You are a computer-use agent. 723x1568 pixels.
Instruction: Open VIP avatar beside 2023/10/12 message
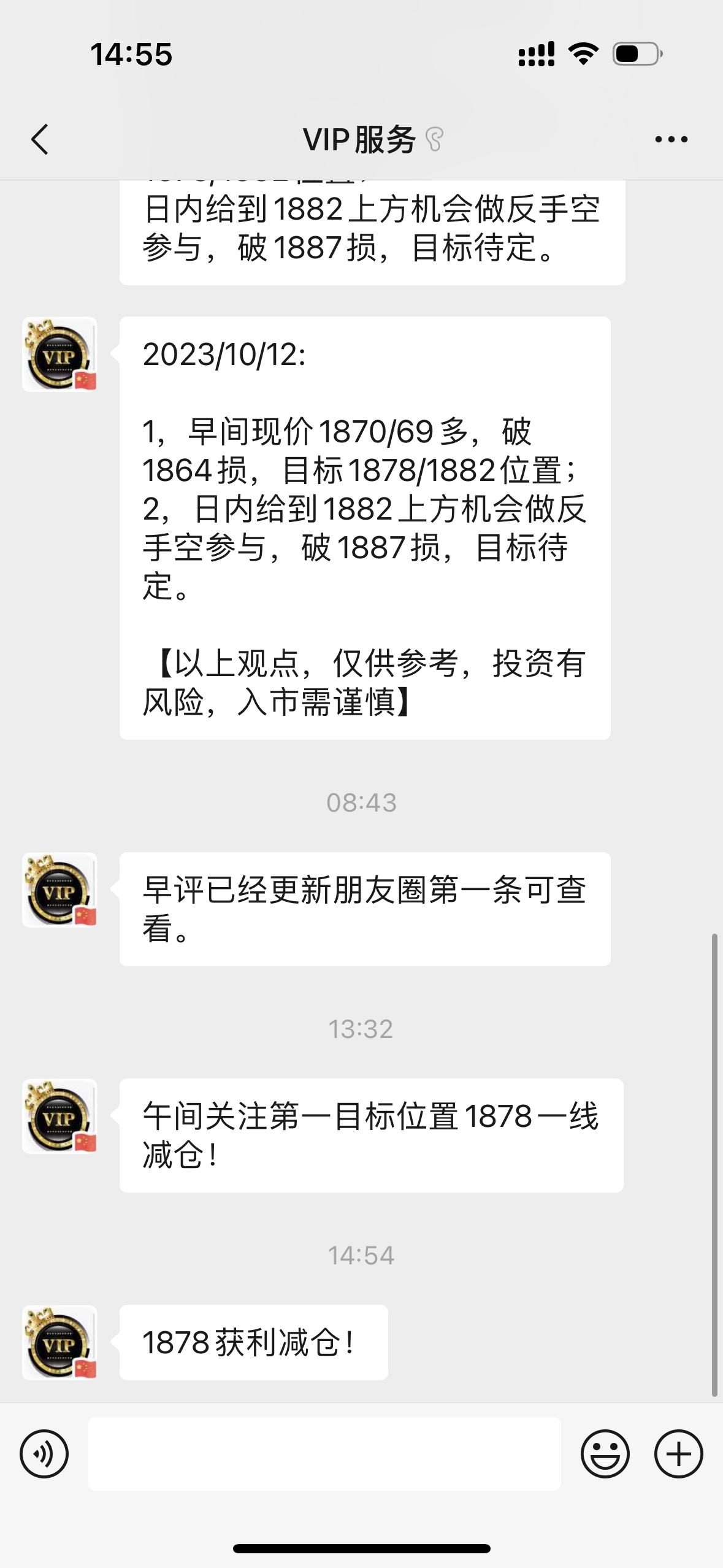(x=59, y=354)
